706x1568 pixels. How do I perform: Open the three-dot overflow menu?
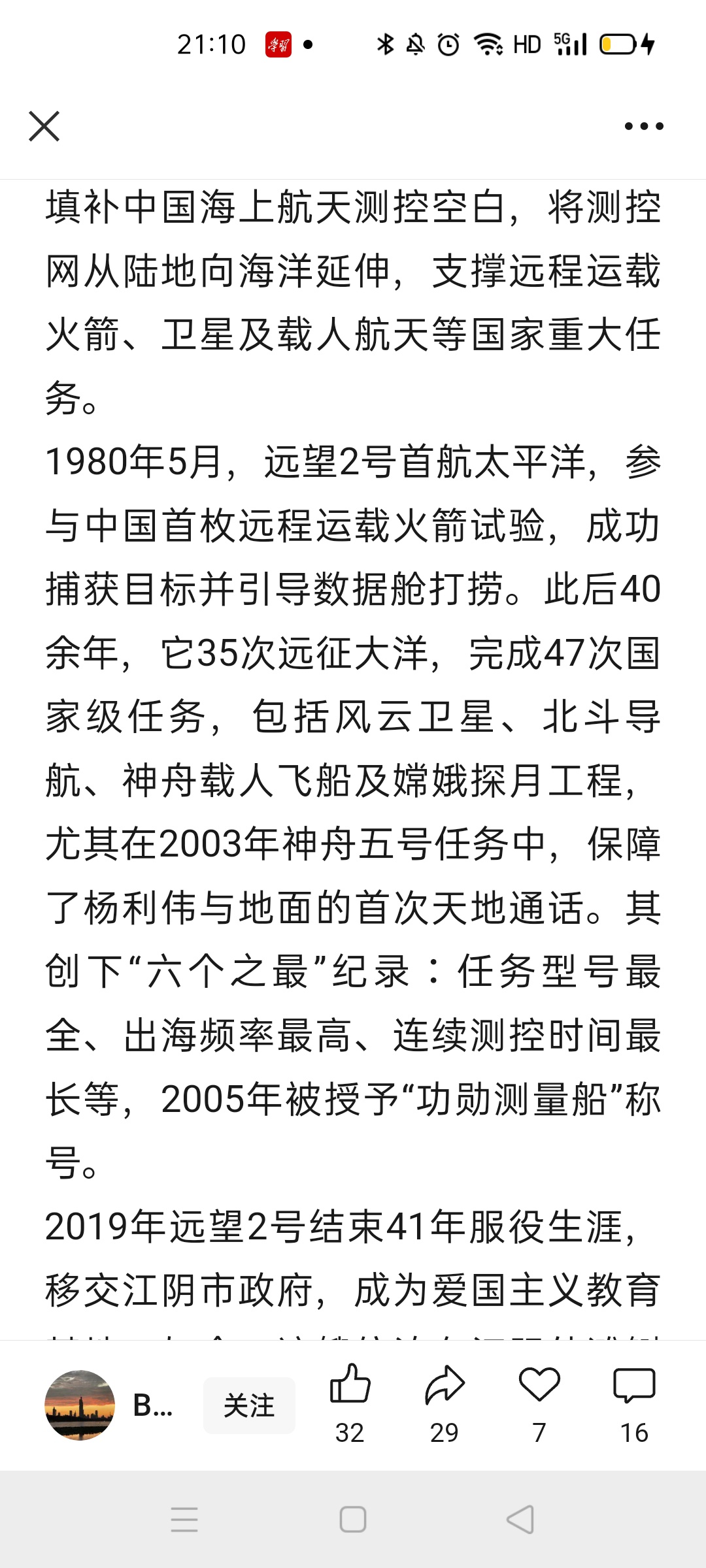click(x=644, y=126)
